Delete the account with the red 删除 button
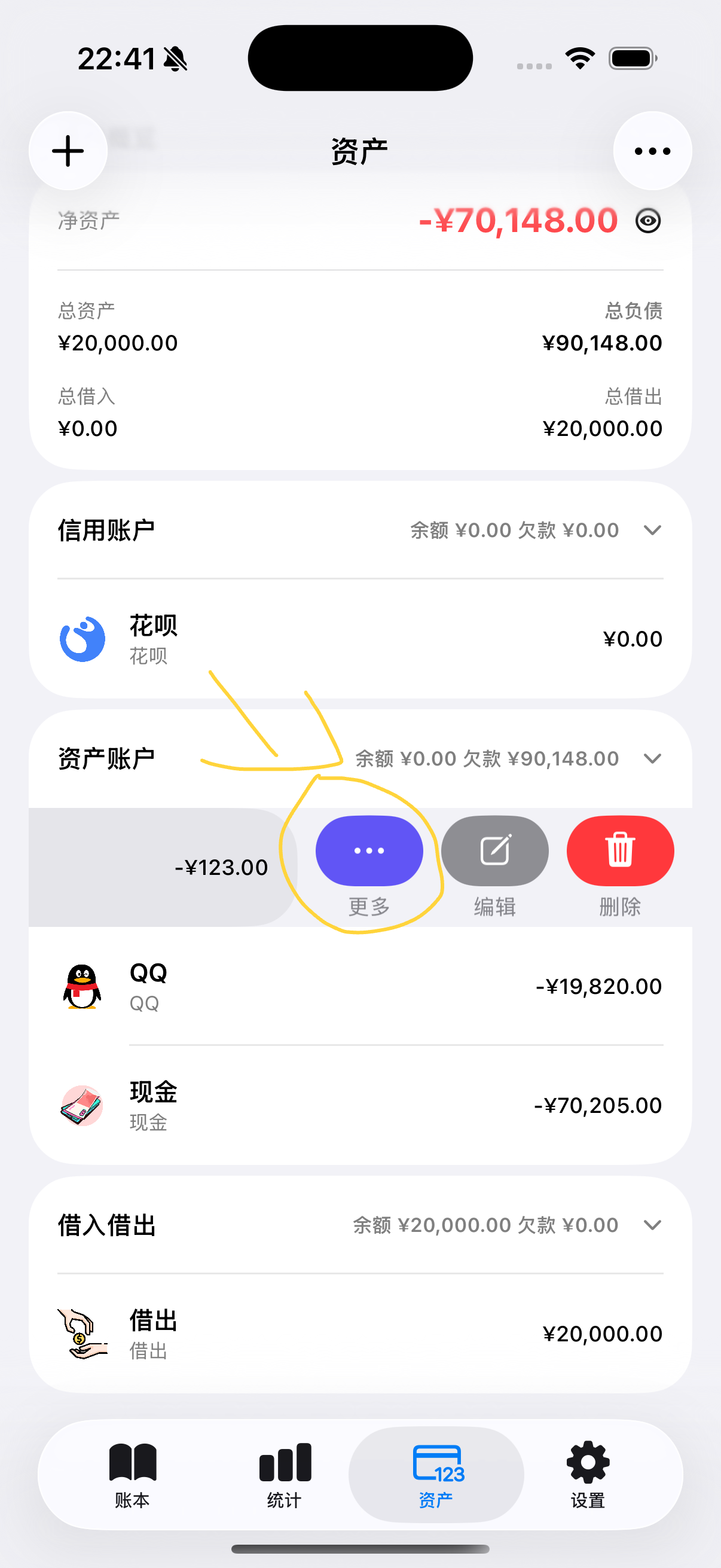The image size is (721, 1568). (x=619, y=851)
